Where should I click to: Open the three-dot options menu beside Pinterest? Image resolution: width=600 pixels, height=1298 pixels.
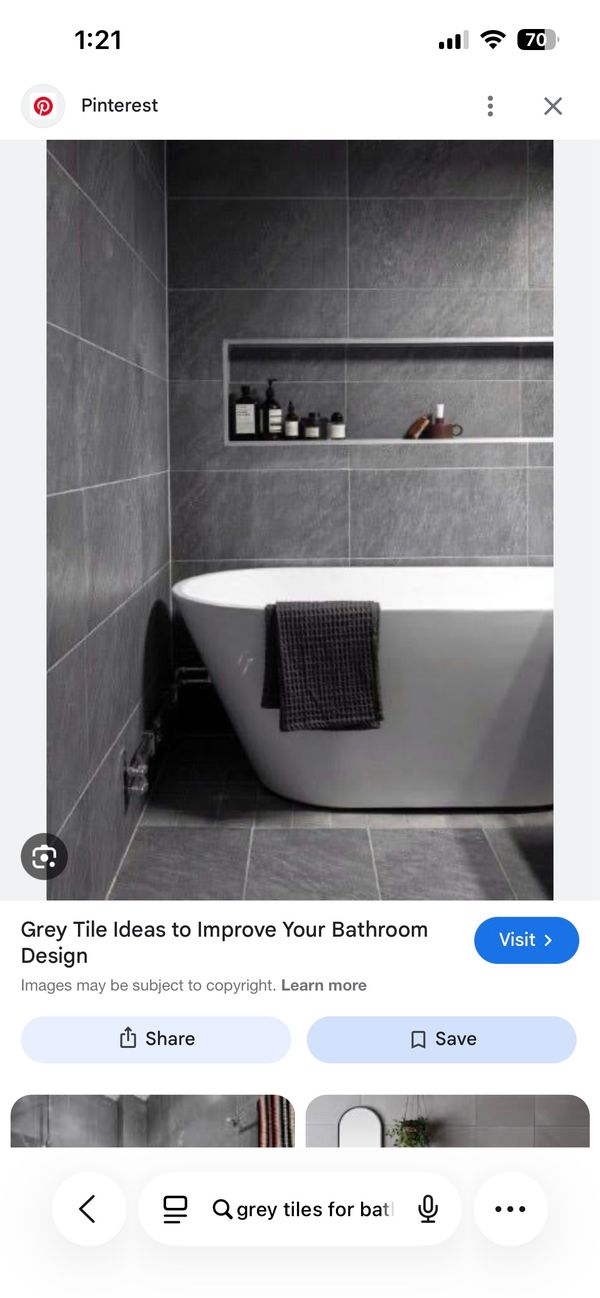tap(490, 106)
